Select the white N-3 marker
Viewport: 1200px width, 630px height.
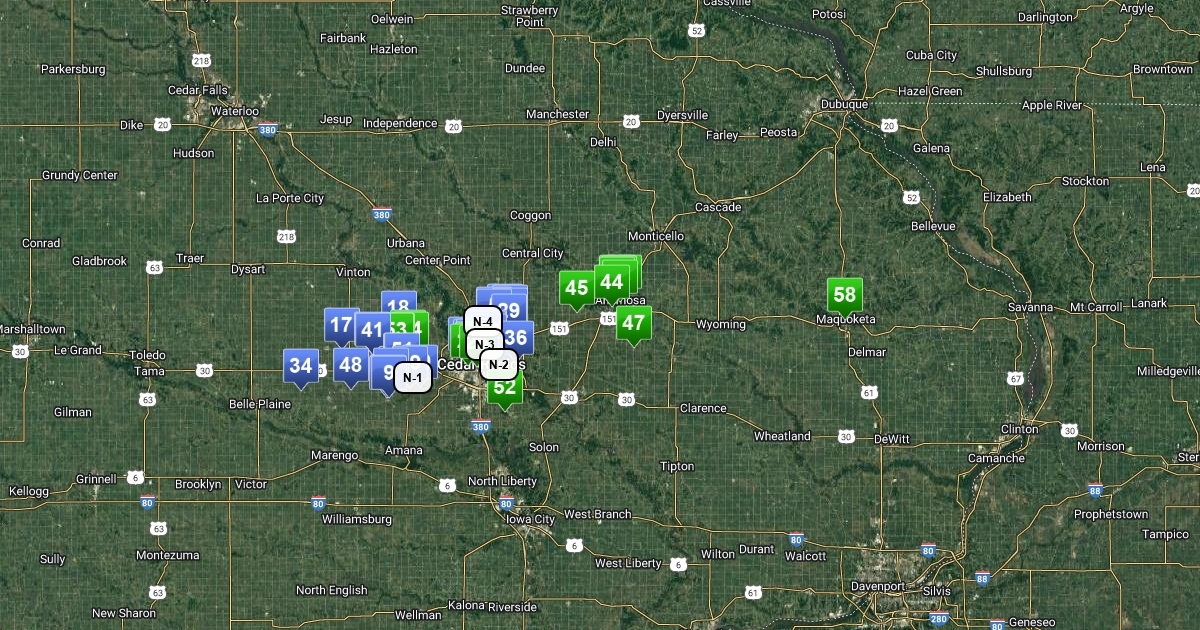click(485, 344)
